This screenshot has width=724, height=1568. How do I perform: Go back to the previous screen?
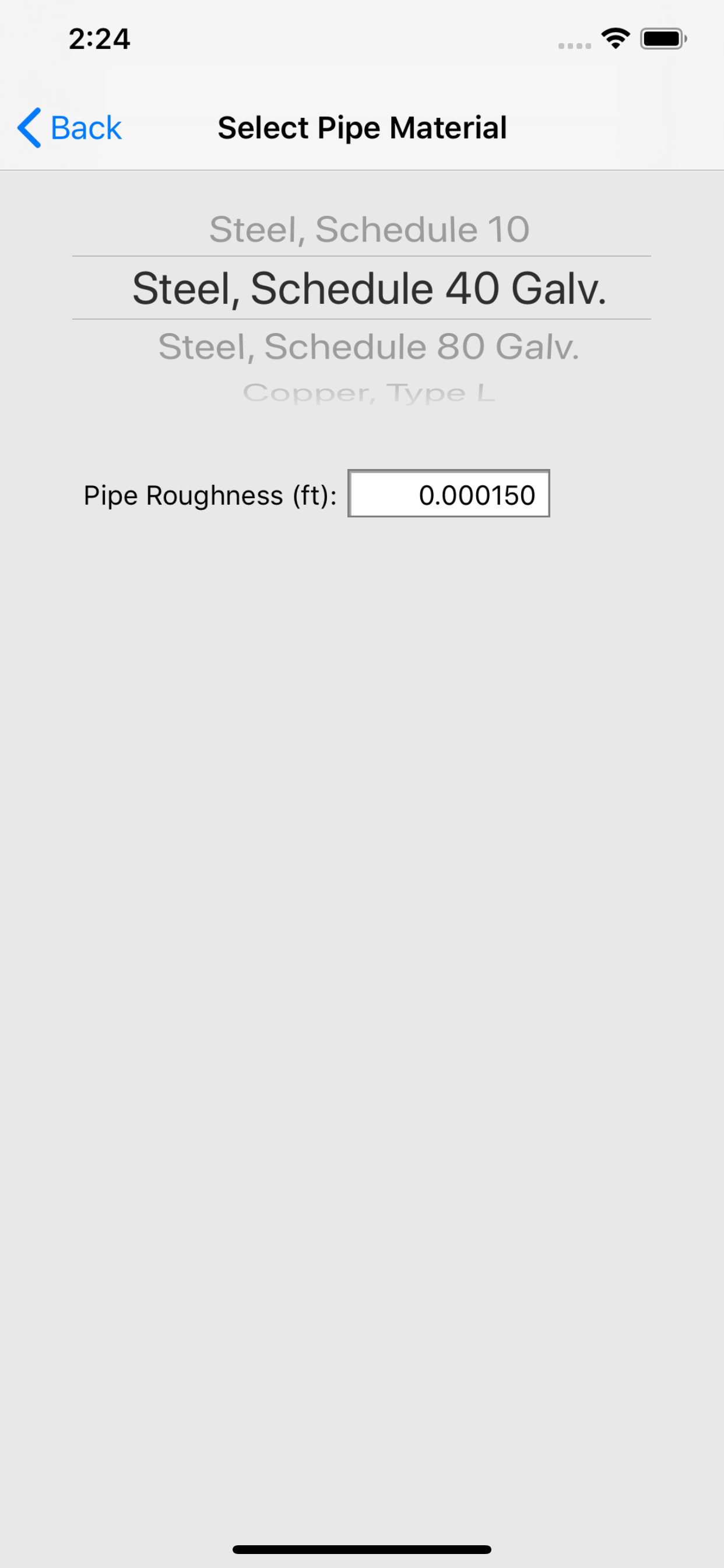click(x=69, y=128)
